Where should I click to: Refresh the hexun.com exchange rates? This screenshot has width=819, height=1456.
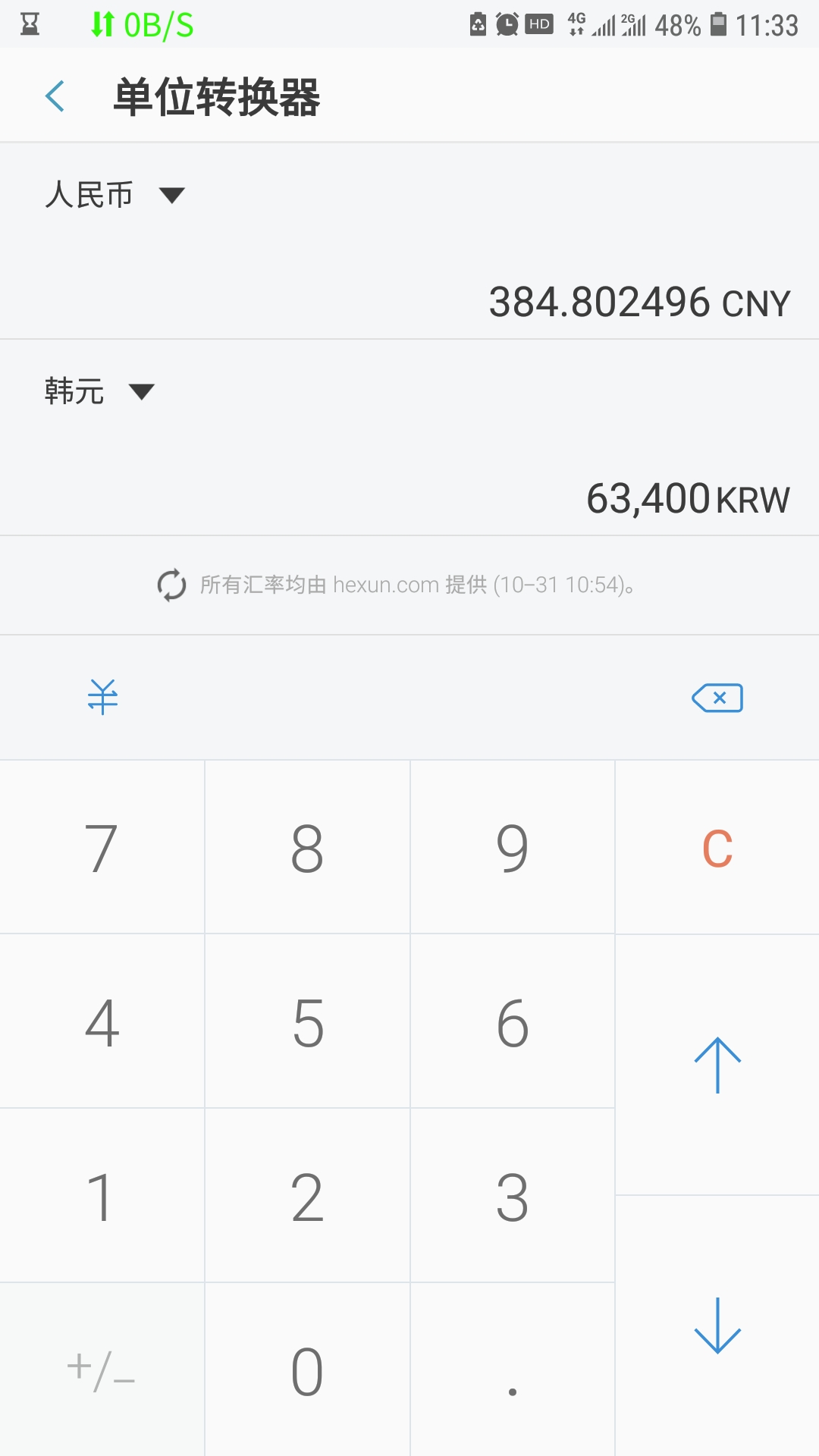171,585
